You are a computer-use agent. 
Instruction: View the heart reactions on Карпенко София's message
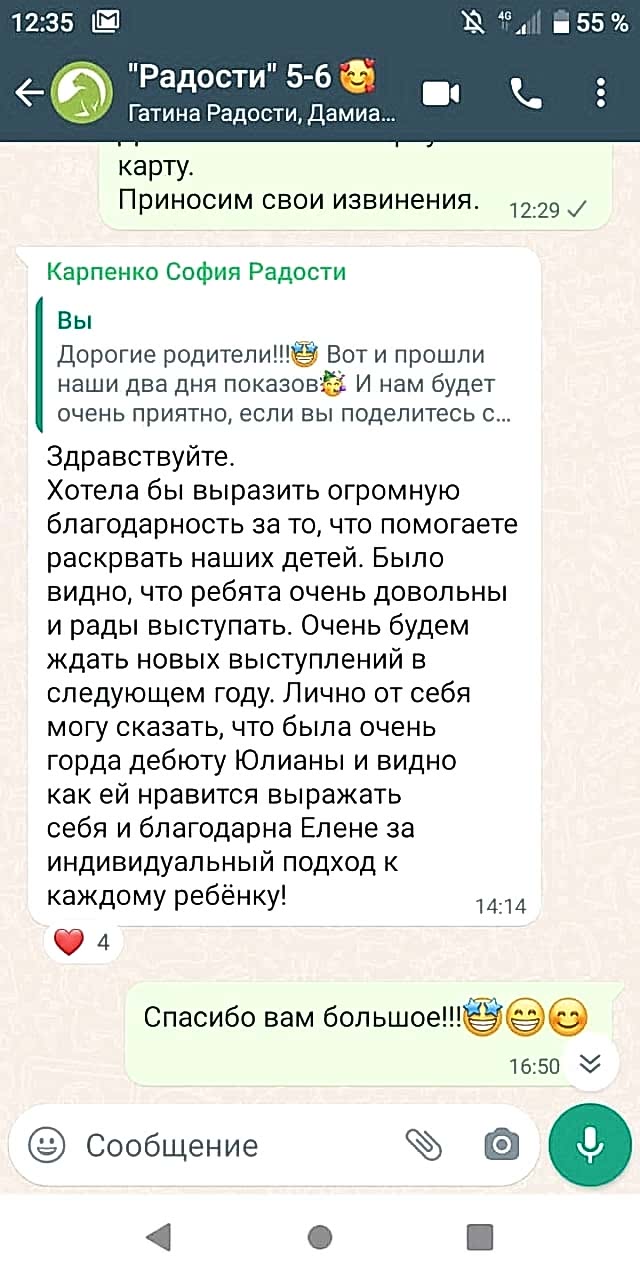coord(83,942)
